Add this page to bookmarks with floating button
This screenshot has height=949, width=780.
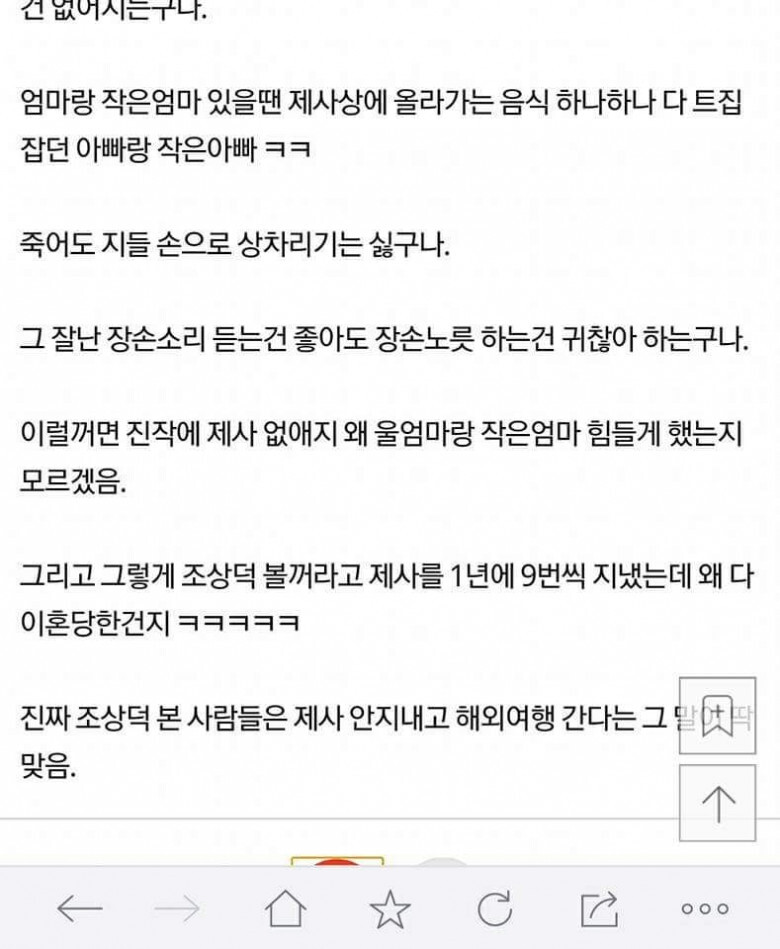(717, 715)
